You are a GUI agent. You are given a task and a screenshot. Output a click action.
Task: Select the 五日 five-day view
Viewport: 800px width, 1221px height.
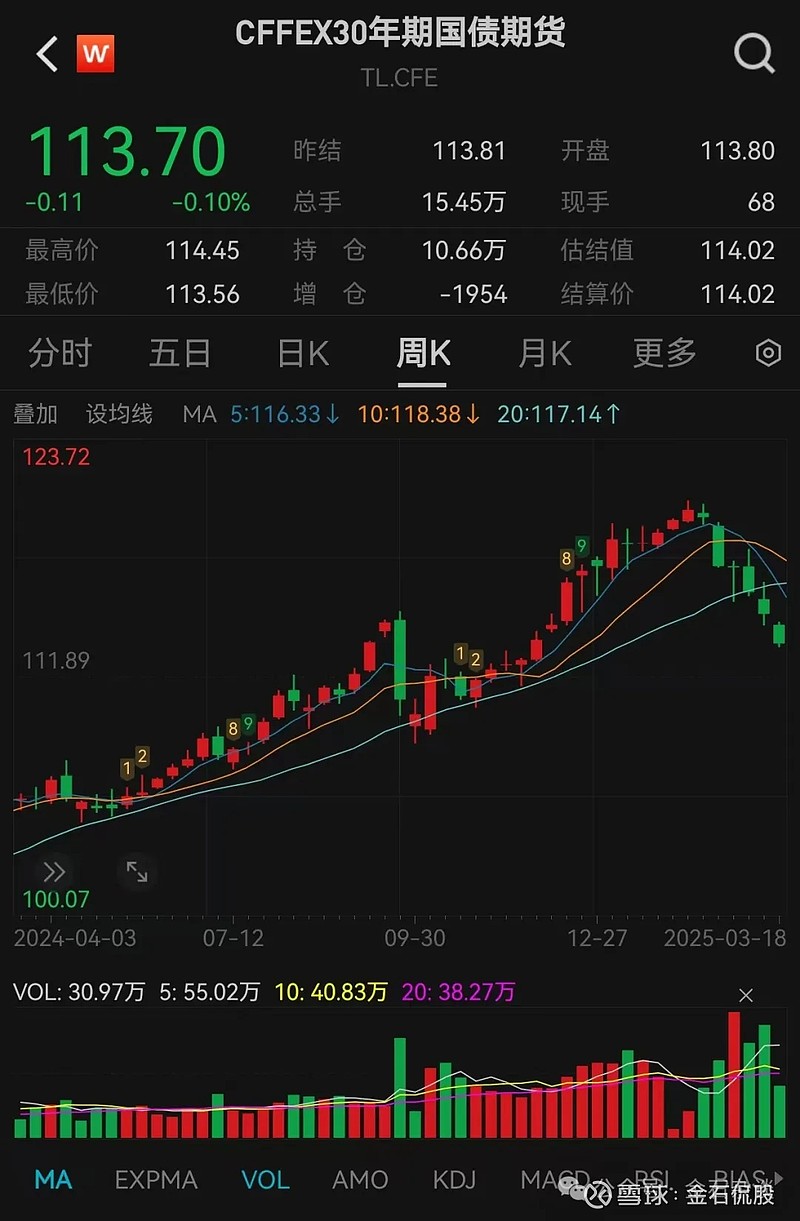click(180, 353)
